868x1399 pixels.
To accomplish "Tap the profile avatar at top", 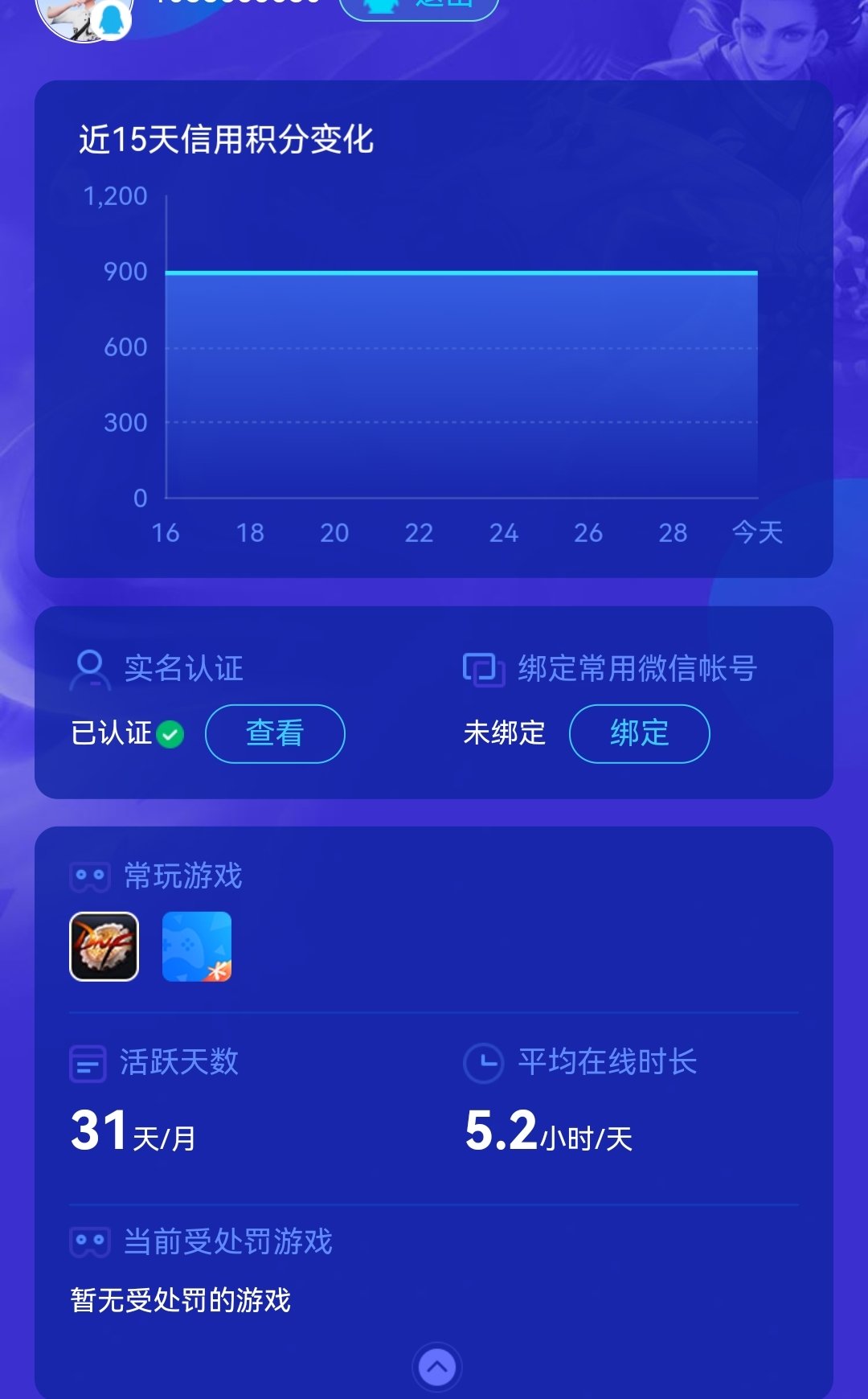I will pos(83,16).
